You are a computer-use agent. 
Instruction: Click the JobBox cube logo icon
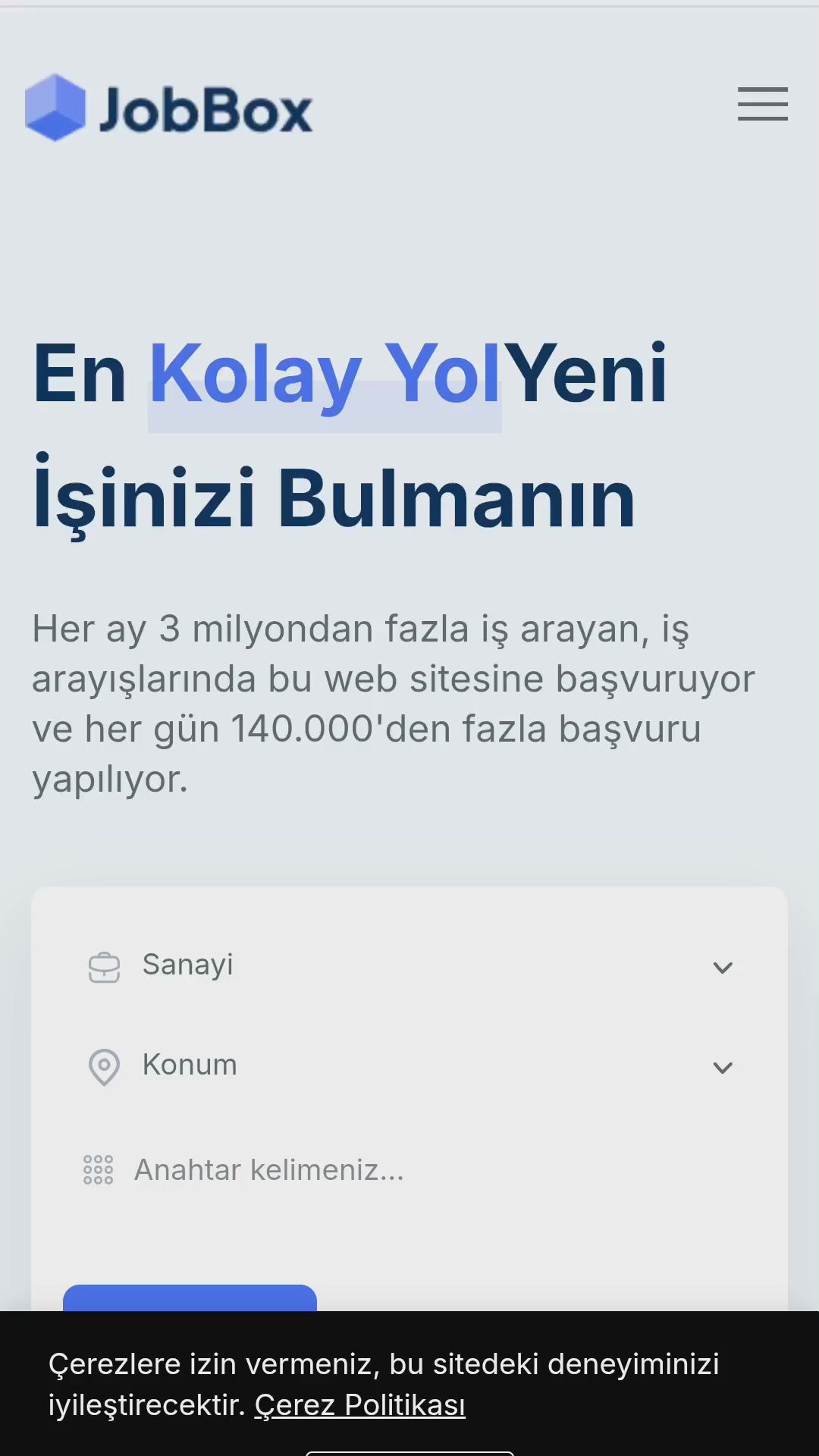pos(53,106)
